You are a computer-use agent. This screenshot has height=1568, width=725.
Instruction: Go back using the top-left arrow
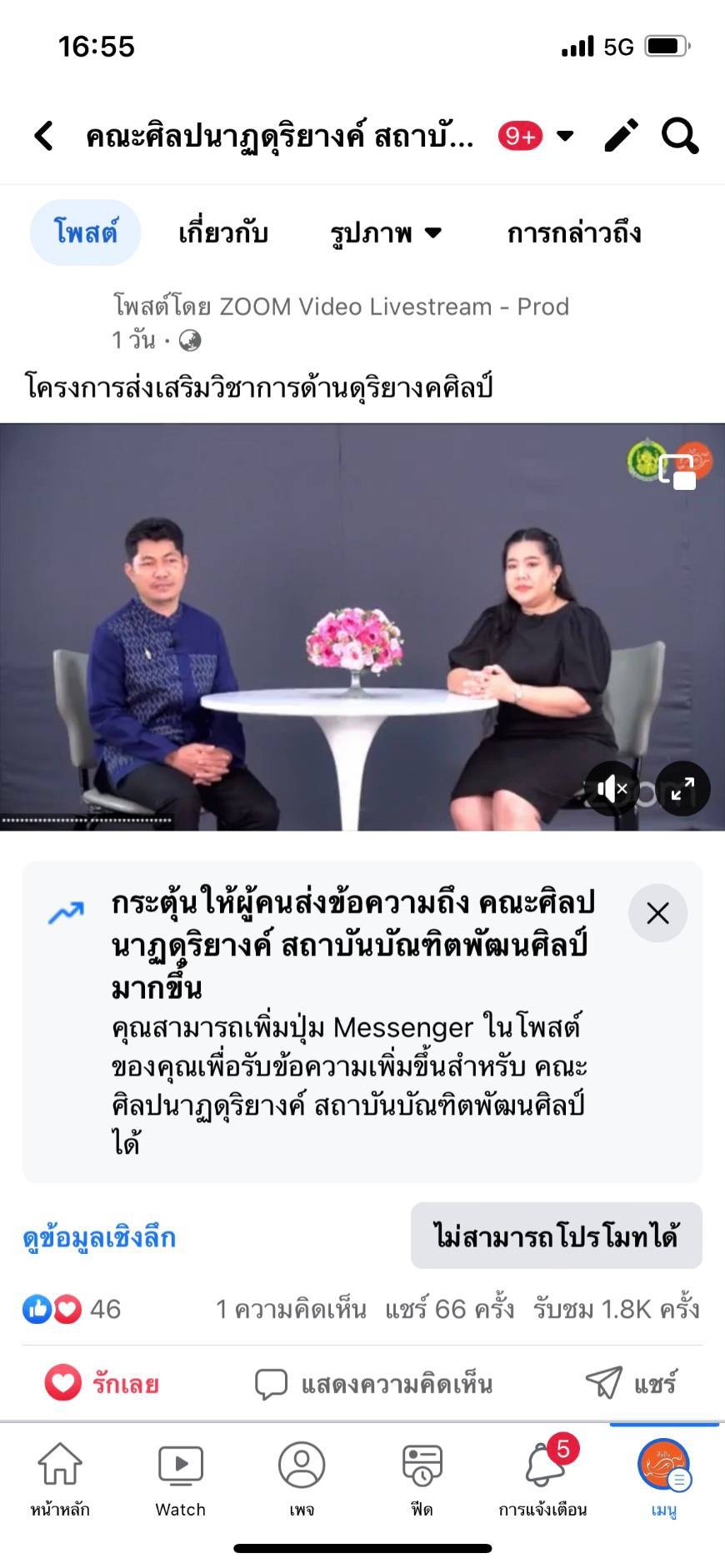(44, 136)
